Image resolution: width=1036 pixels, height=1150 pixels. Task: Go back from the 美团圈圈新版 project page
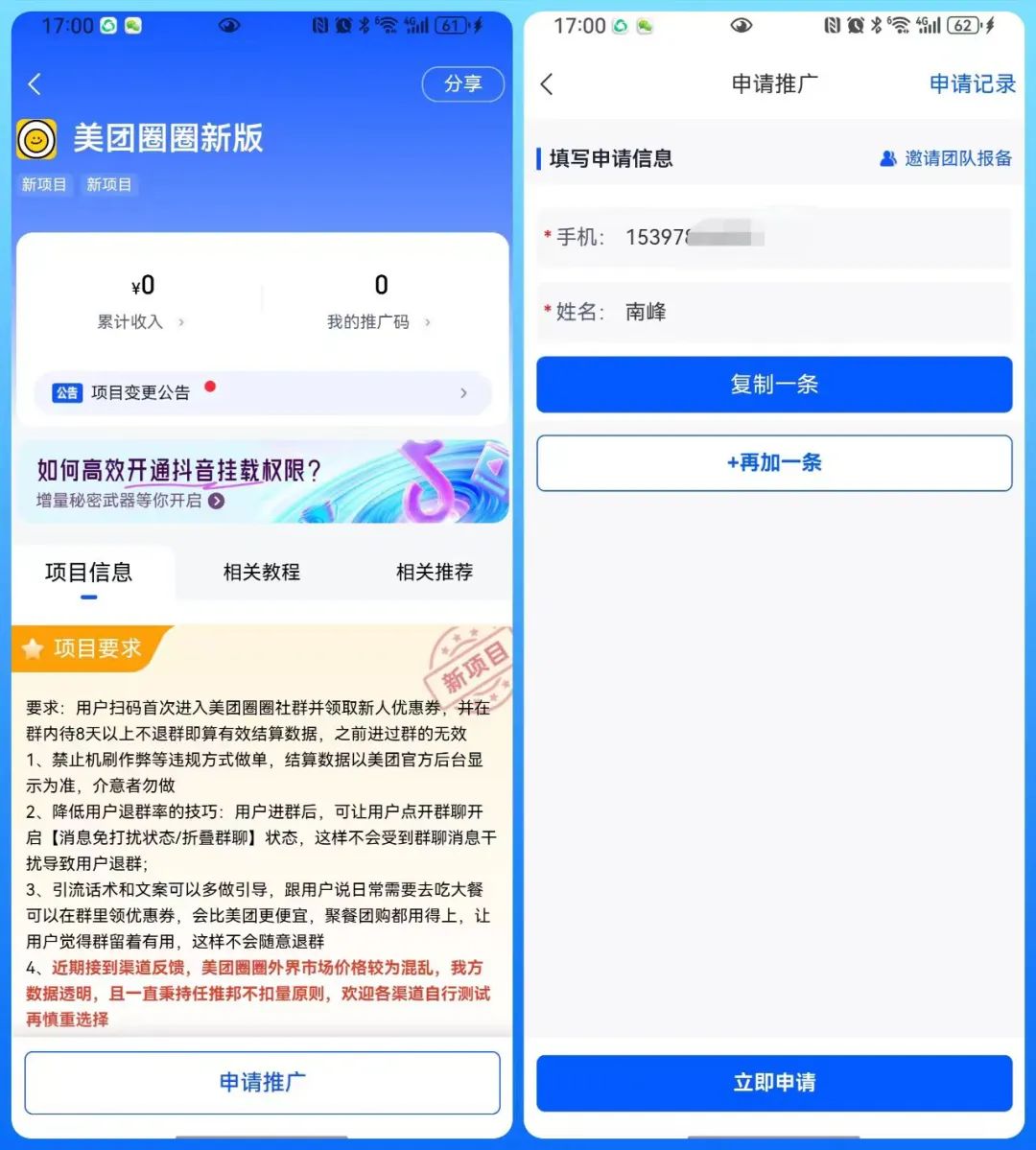35,84
